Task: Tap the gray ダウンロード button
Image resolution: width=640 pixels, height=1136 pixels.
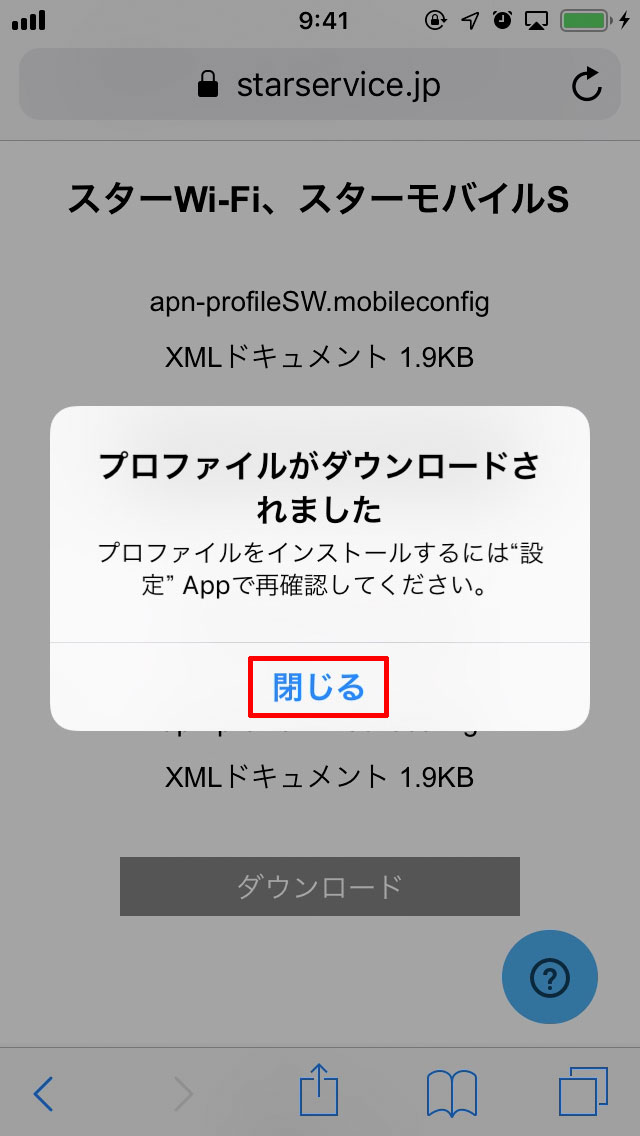Action: pos(320,886)
